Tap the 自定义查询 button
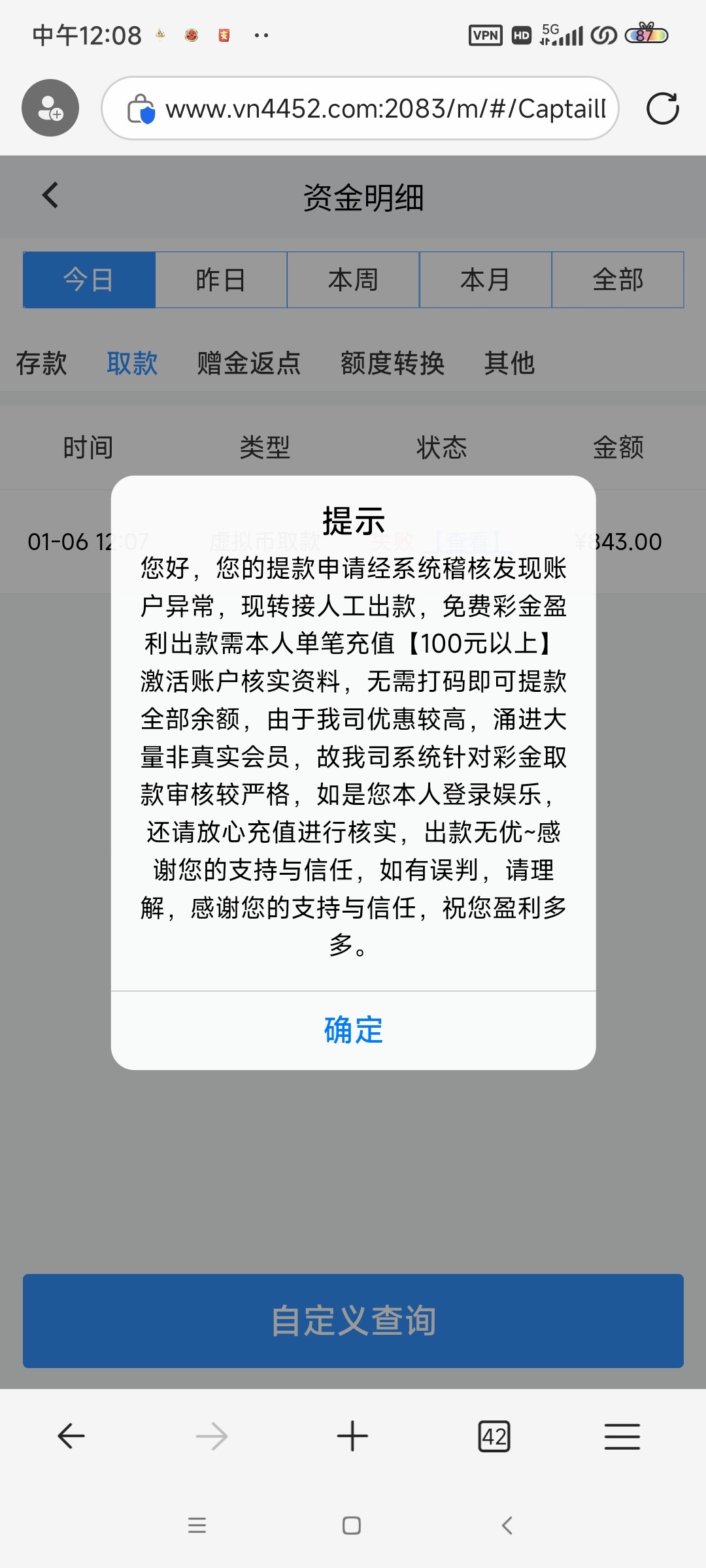 click(x=353, y=1321)
